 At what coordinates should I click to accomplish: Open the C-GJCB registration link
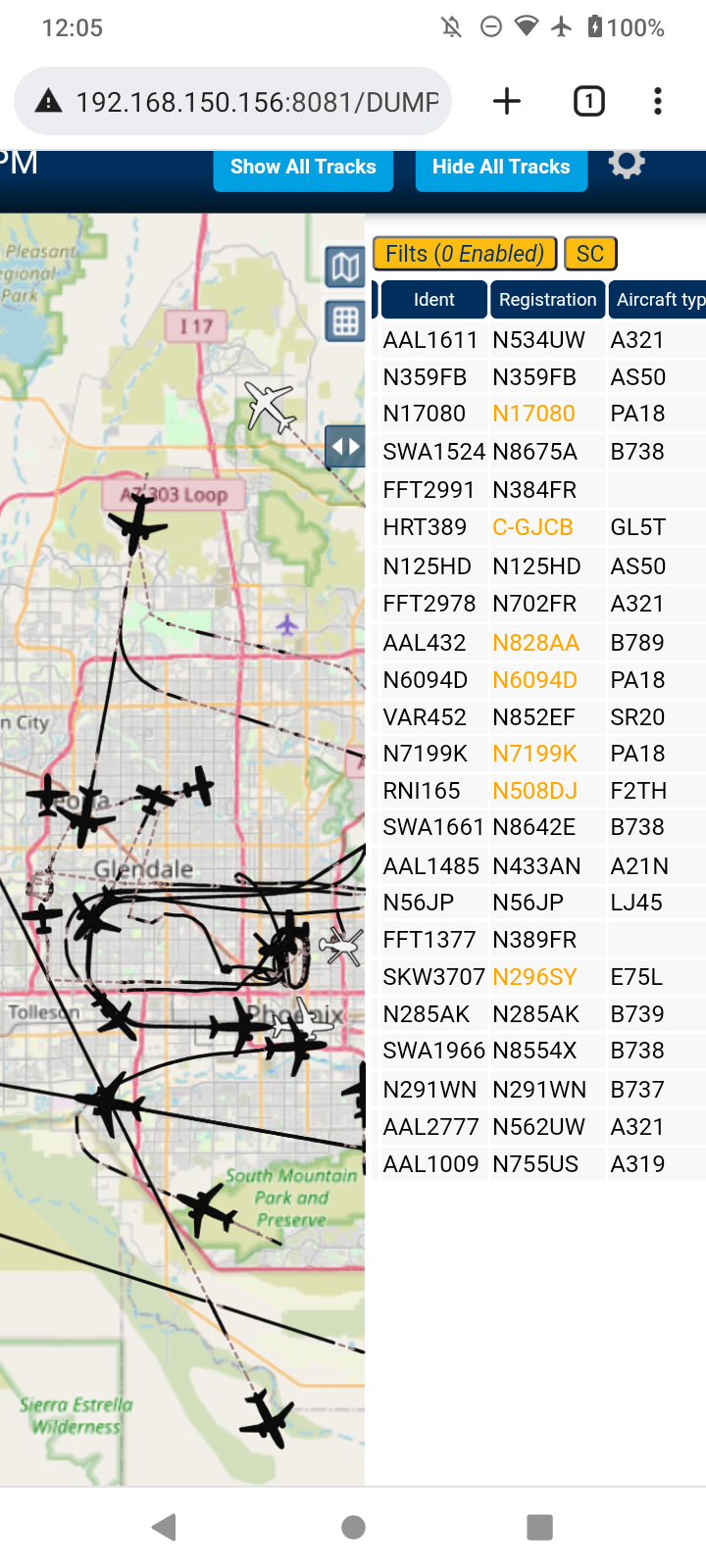click(x=532, y=527)
